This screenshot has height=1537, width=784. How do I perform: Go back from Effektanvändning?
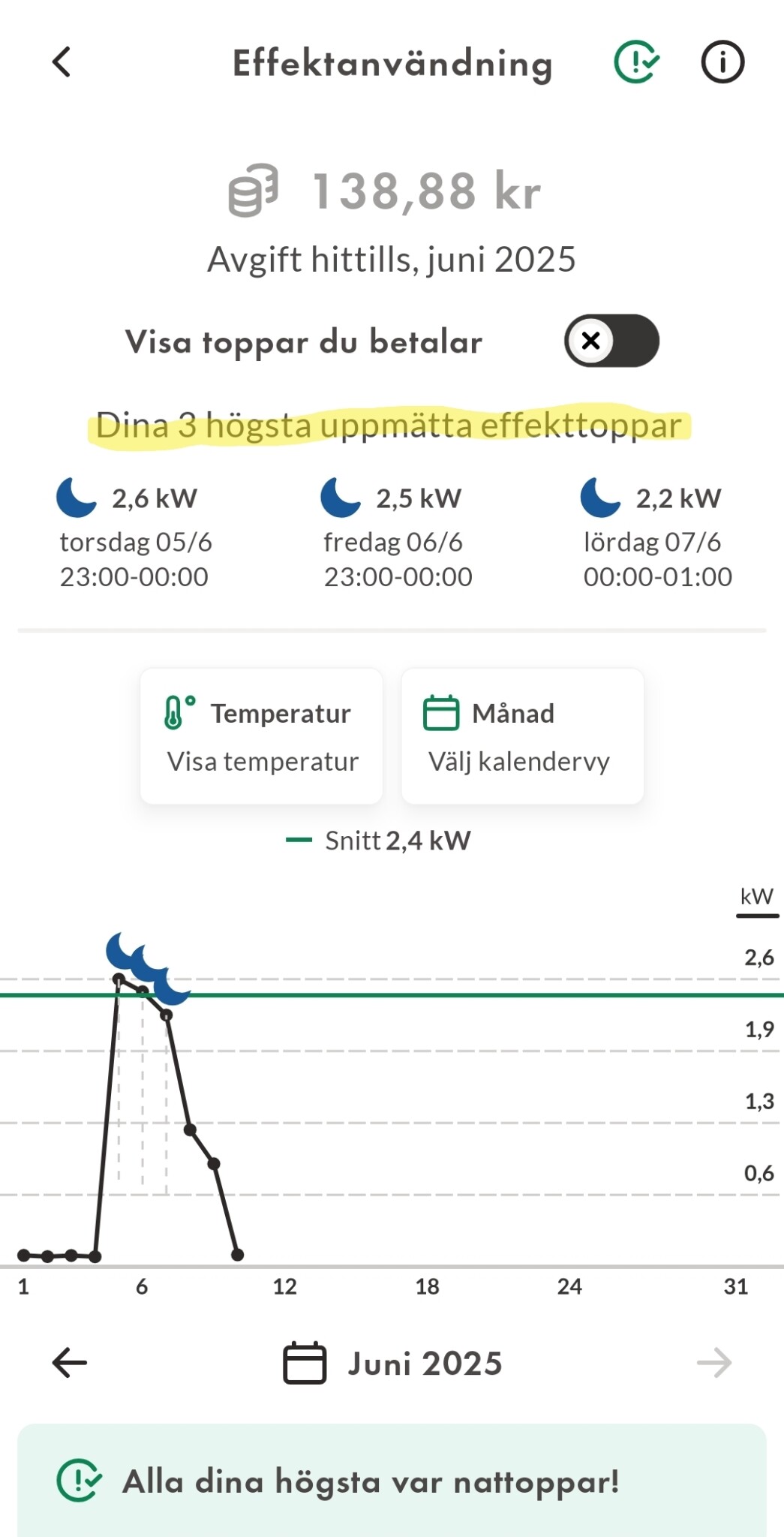[x=62, y=62]
